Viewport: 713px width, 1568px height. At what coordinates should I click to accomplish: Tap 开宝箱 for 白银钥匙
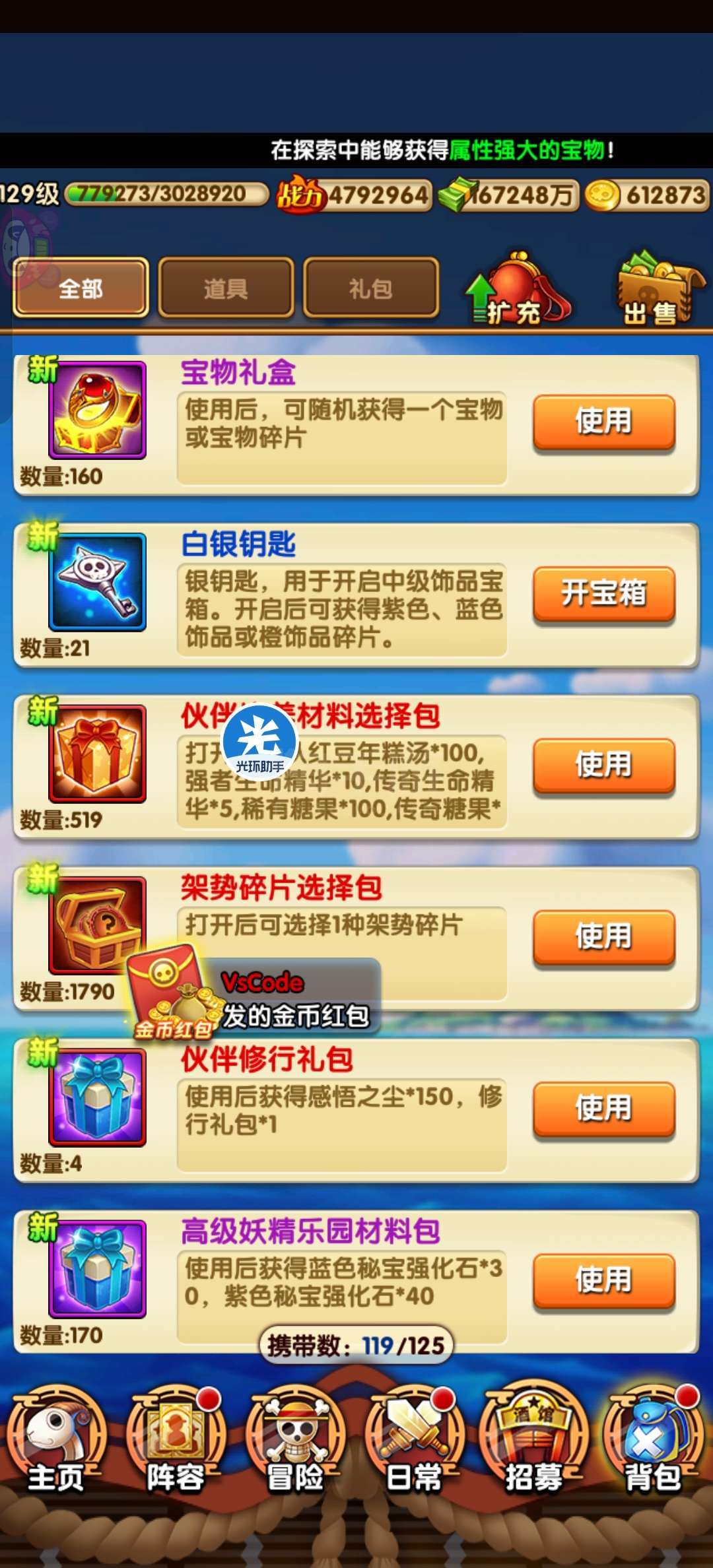tap(603, 593)
